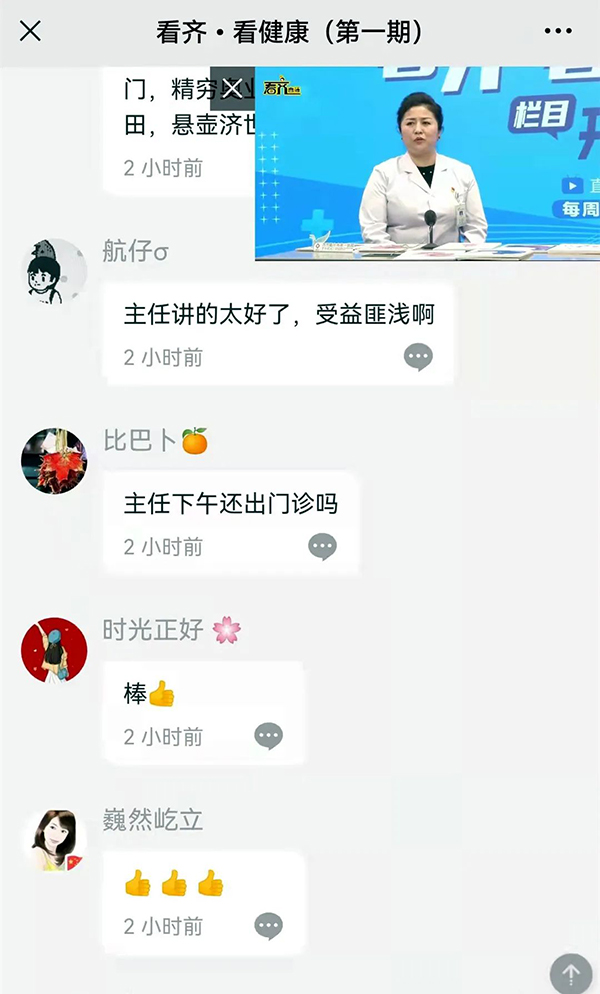
Task: View 巍然屹立's profile avatar
Action: pos(54,840)
